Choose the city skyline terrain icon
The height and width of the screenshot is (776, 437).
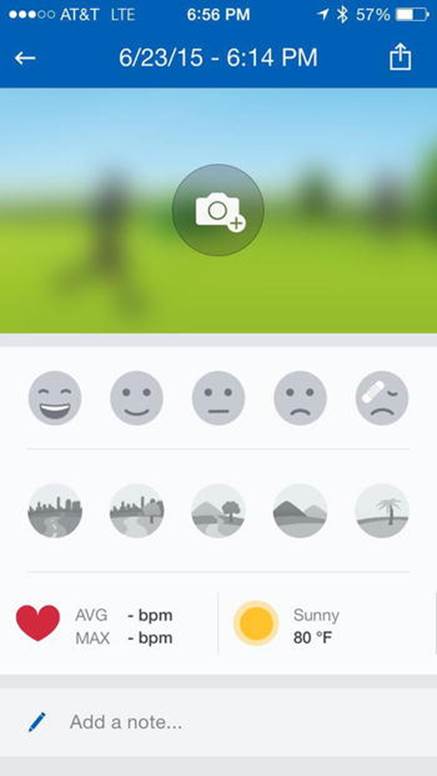[x=55, y=511]
